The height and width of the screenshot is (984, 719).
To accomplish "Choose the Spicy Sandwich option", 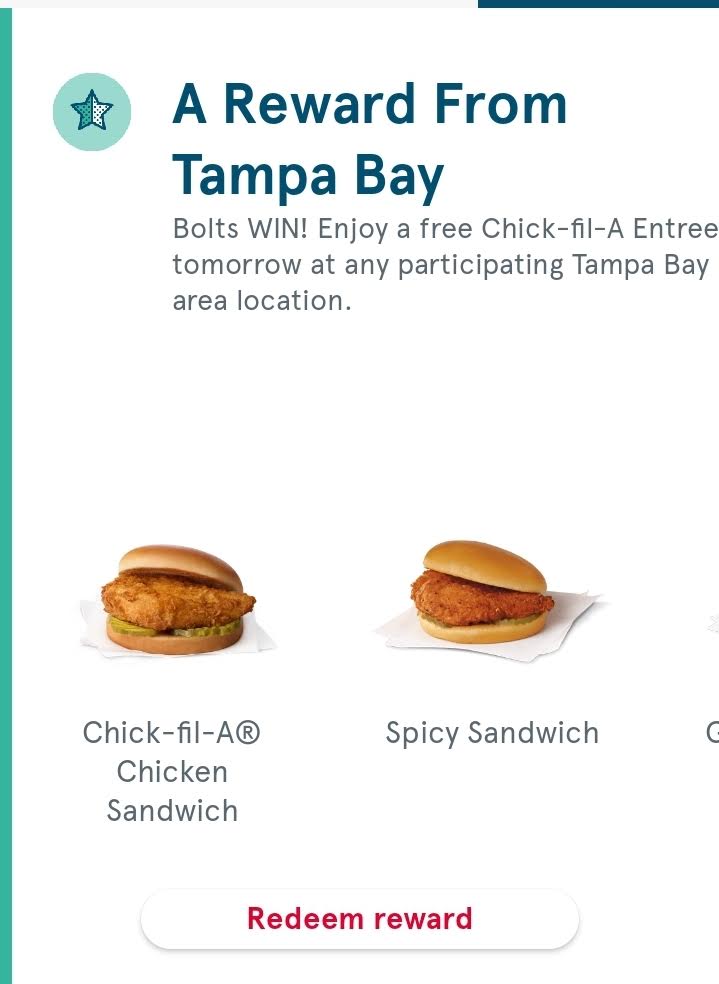I will tap(492, 644).
